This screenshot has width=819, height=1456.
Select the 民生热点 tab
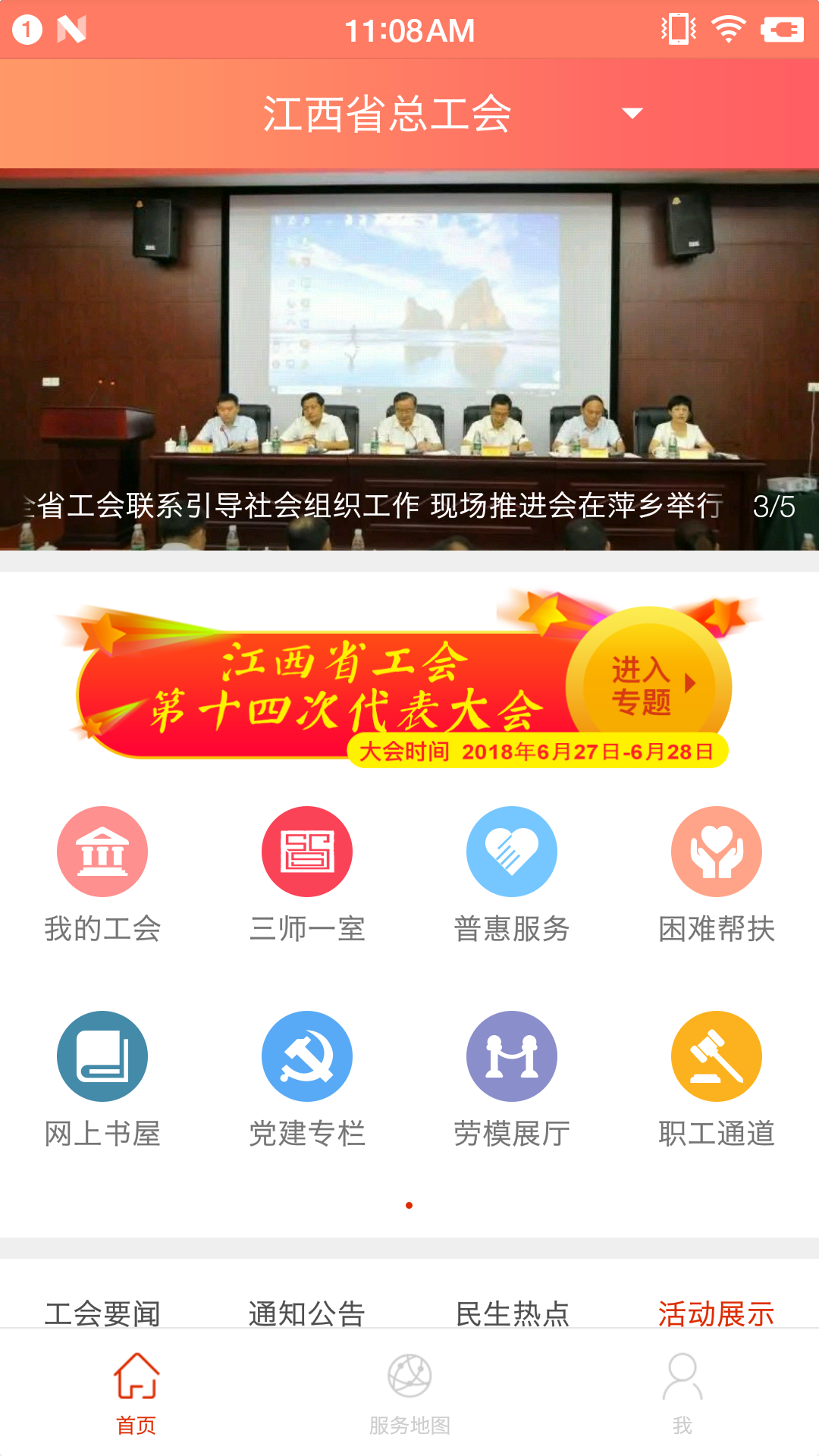(x=512, y=1313)
